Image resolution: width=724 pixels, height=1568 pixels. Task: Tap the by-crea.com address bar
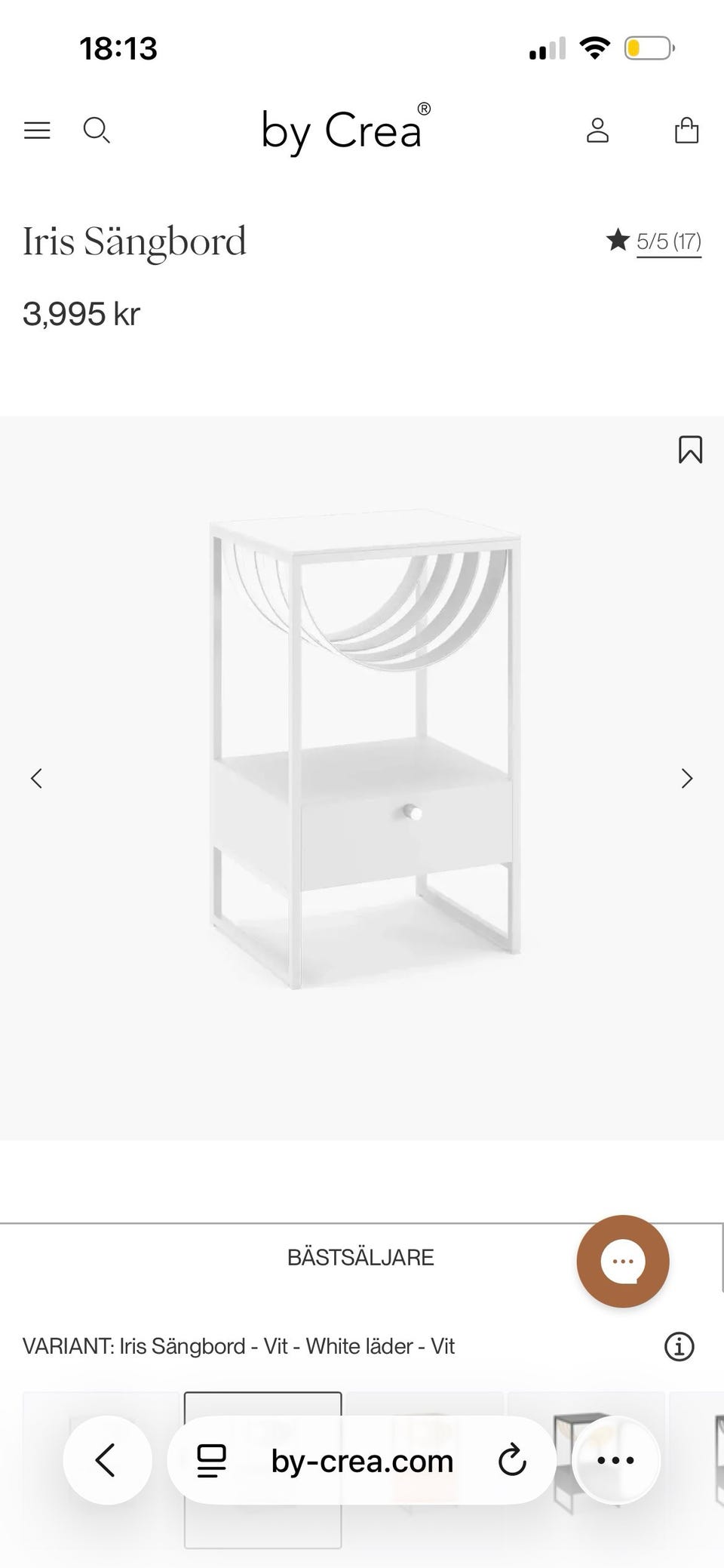pos(362,1460)
